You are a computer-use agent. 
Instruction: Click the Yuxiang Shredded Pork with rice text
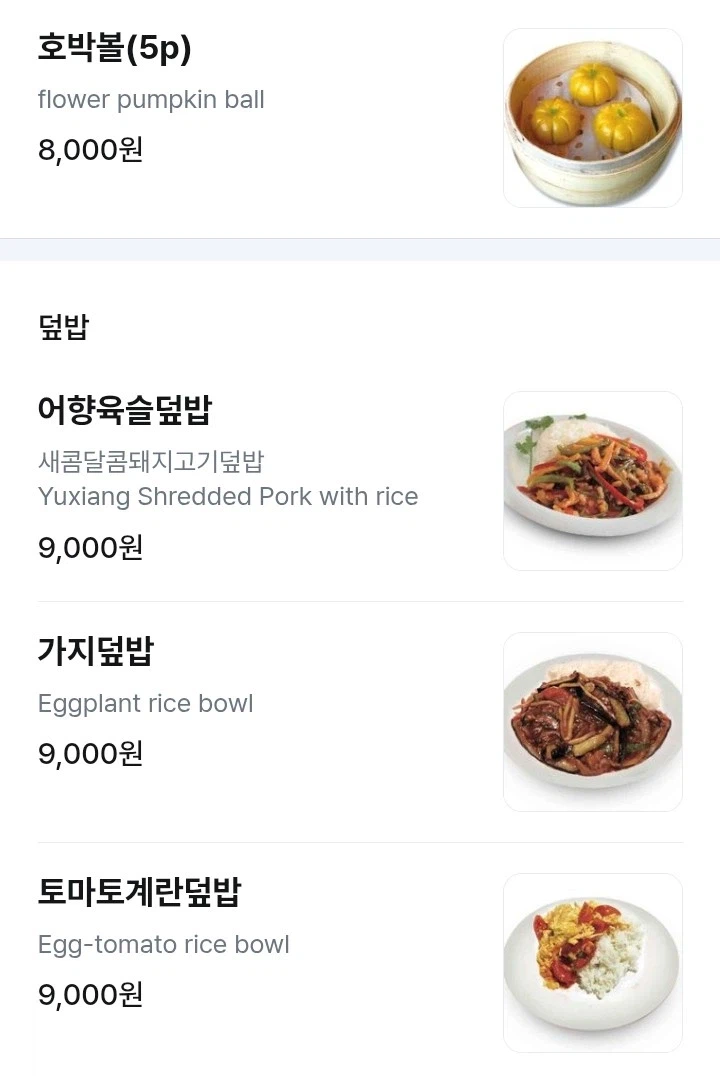[x=228, y=496]
